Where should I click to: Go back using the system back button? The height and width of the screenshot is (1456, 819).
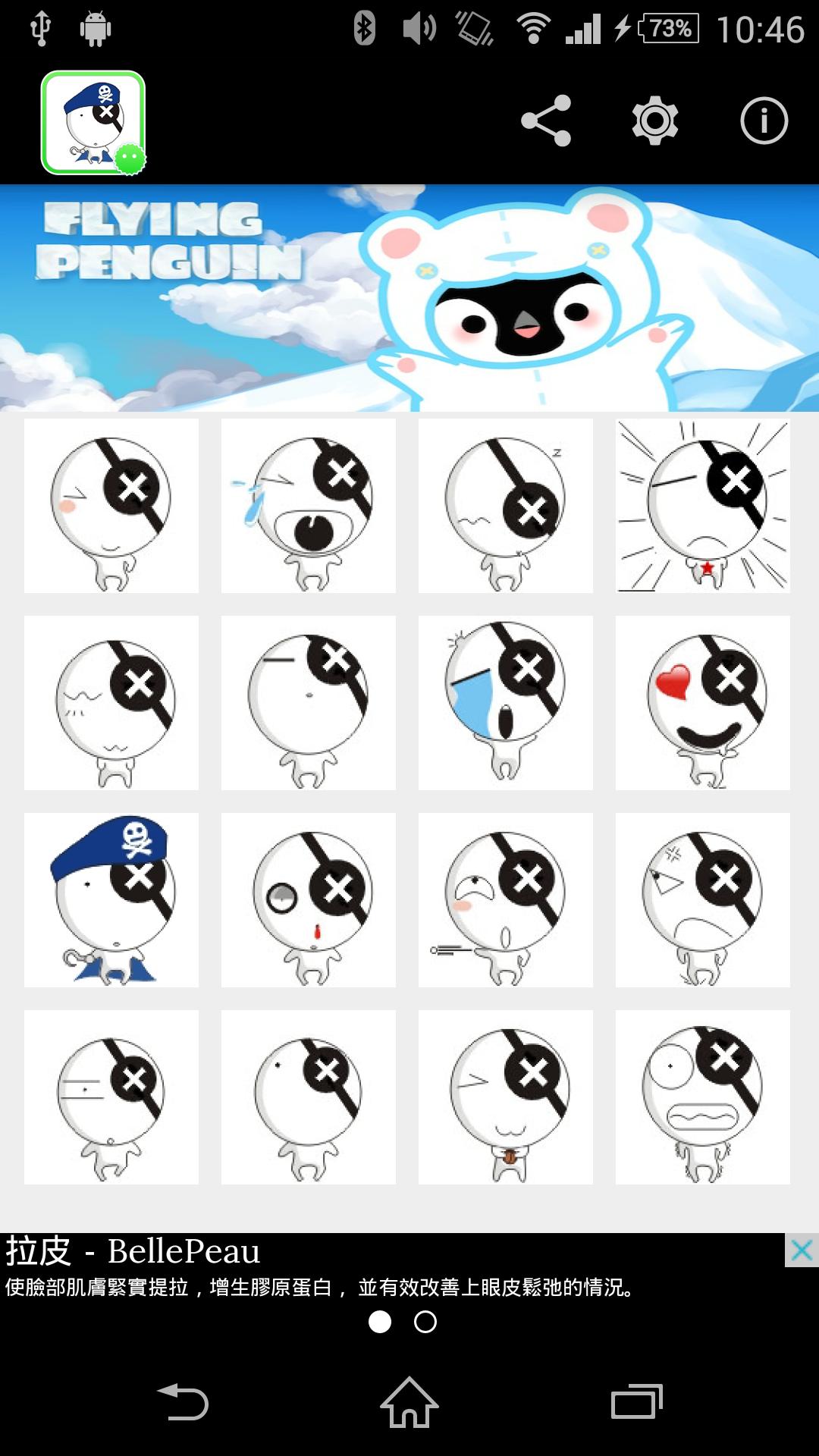coord(183,1402)
